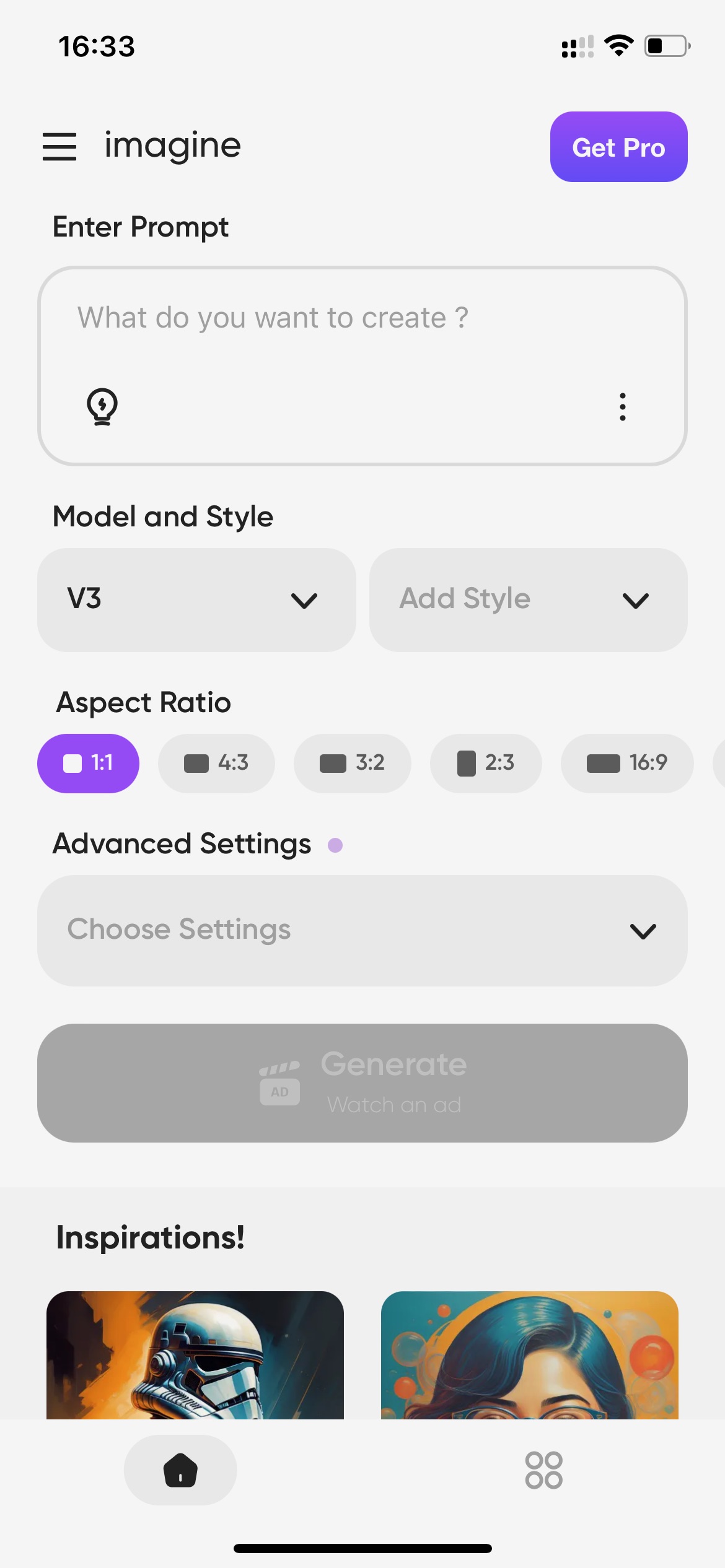Screen dimensions: 725x1568
Task: Open the hamburger drawer menu
Action: (x=59, y=147)
